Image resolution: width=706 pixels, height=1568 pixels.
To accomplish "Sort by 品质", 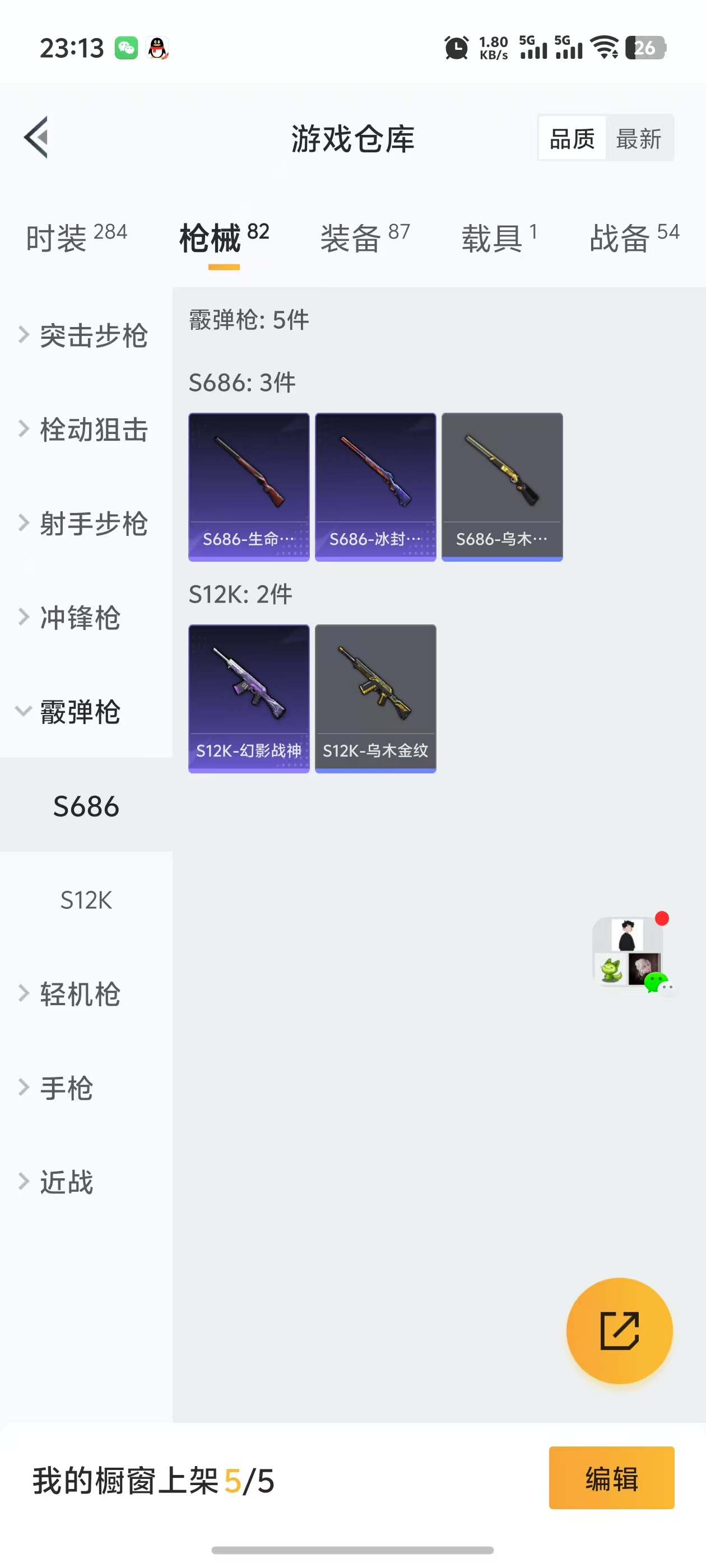I will [572, 139].
